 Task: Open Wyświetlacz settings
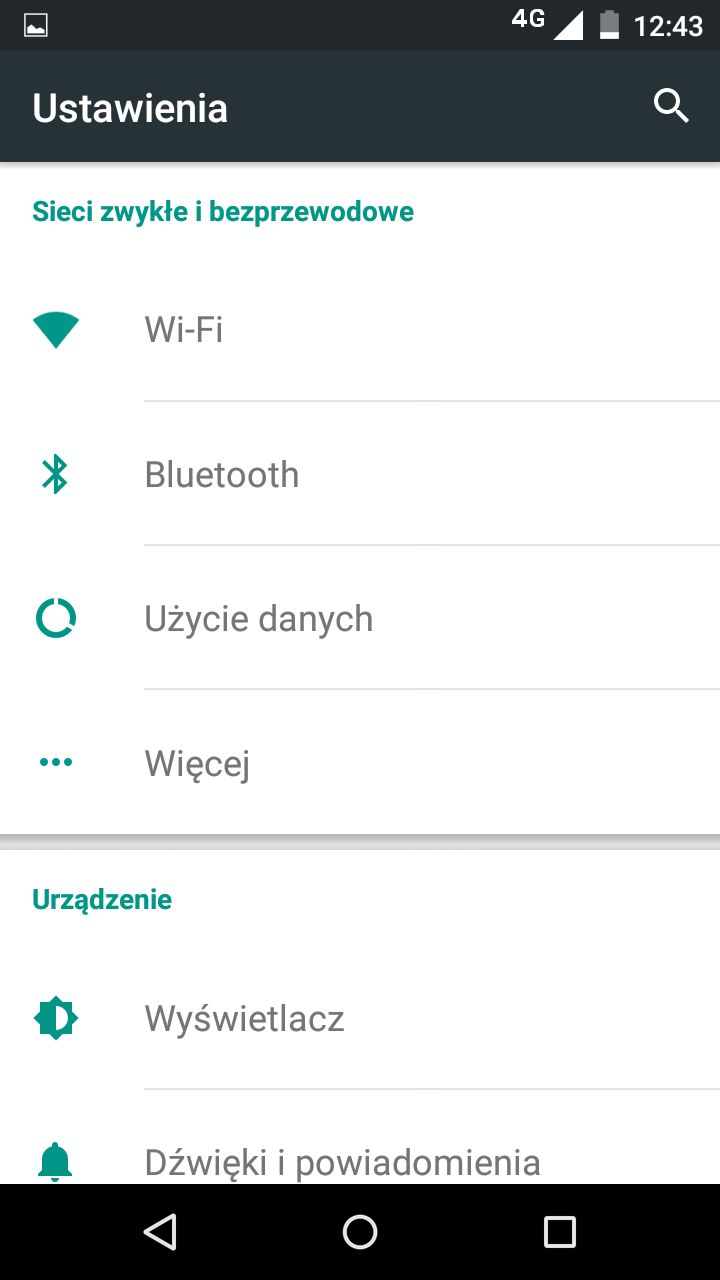pos(360,1018)
